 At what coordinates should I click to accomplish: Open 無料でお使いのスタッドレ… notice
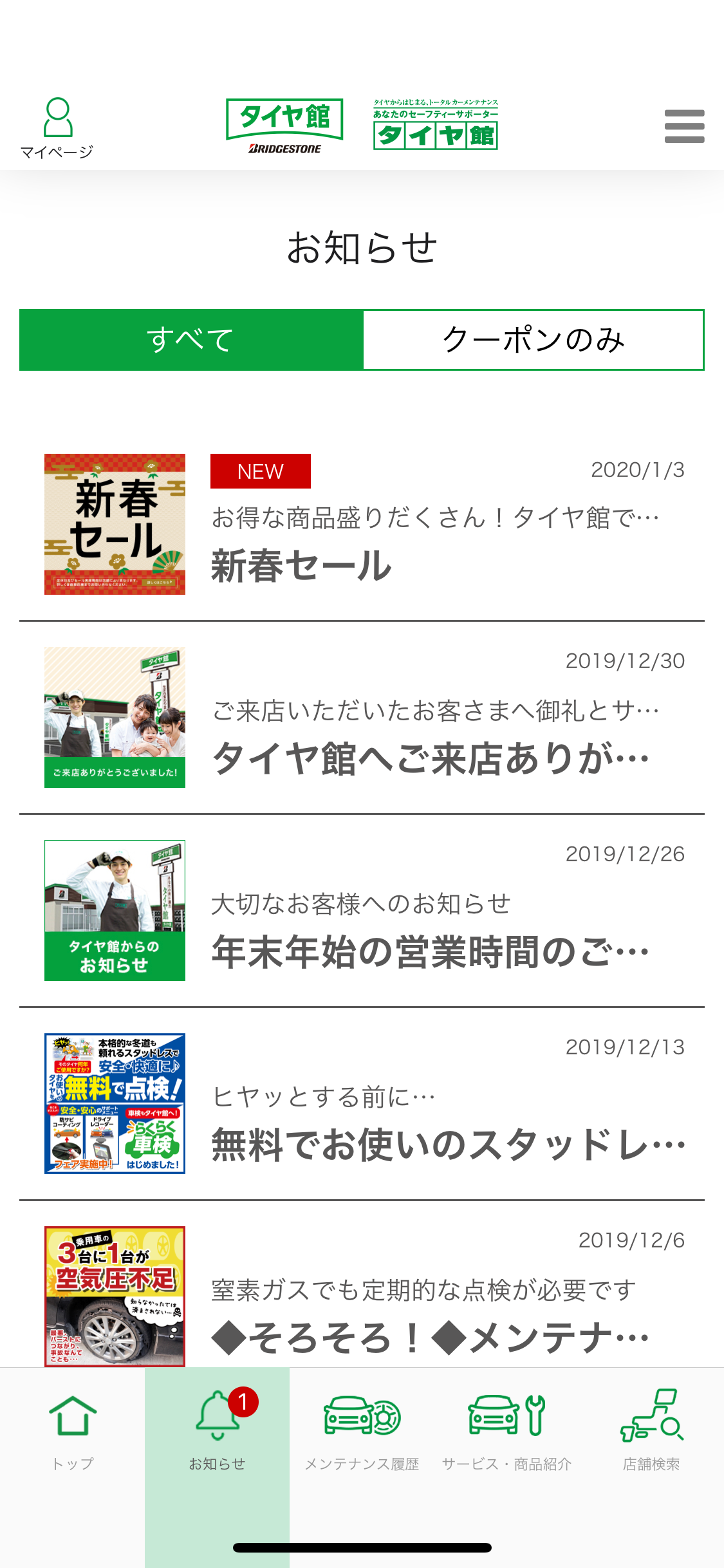[x=362, y=1103]
